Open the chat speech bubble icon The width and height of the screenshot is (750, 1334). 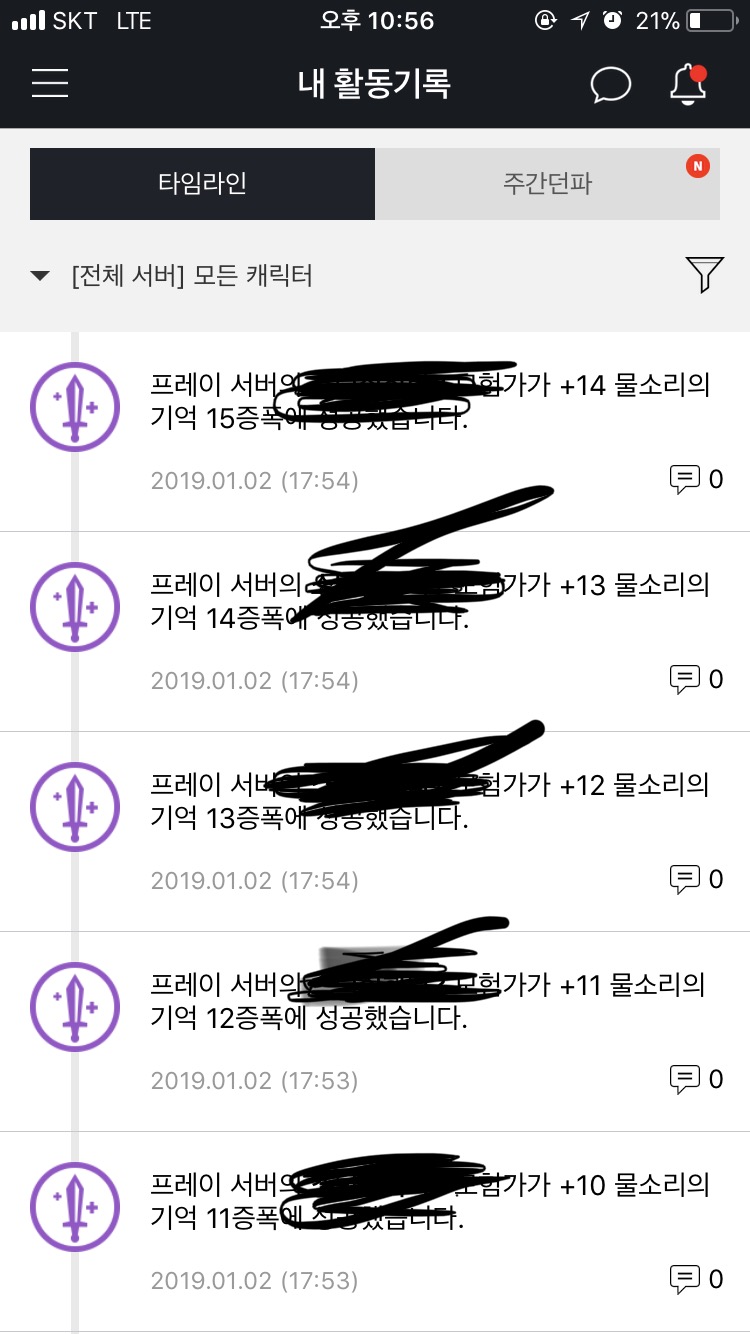[610, 84]
